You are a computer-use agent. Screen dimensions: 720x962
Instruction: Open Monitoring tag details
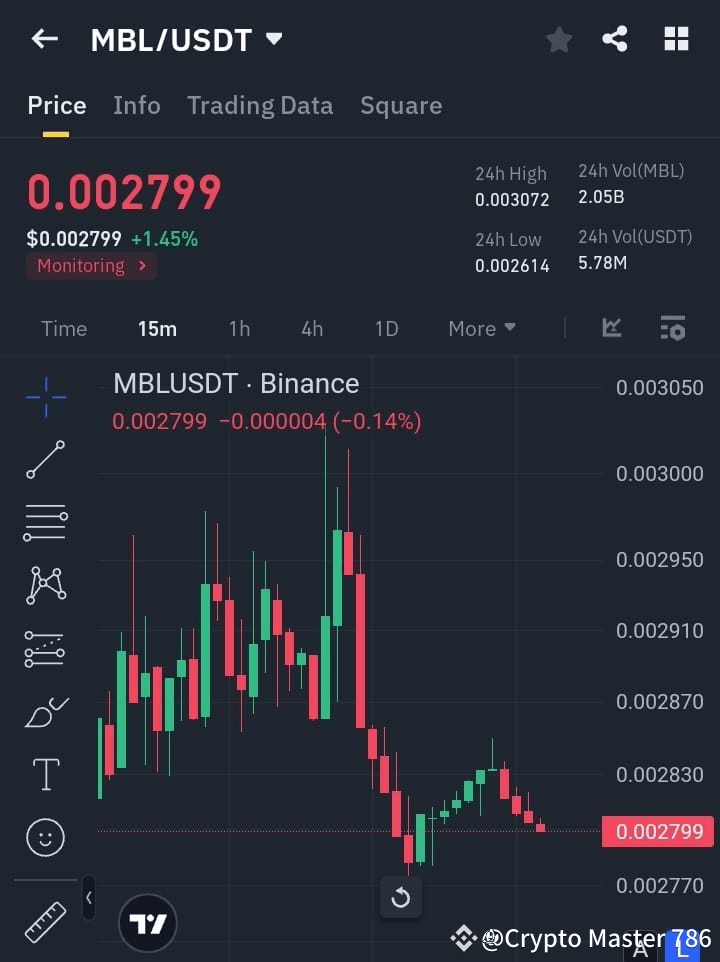91,266
